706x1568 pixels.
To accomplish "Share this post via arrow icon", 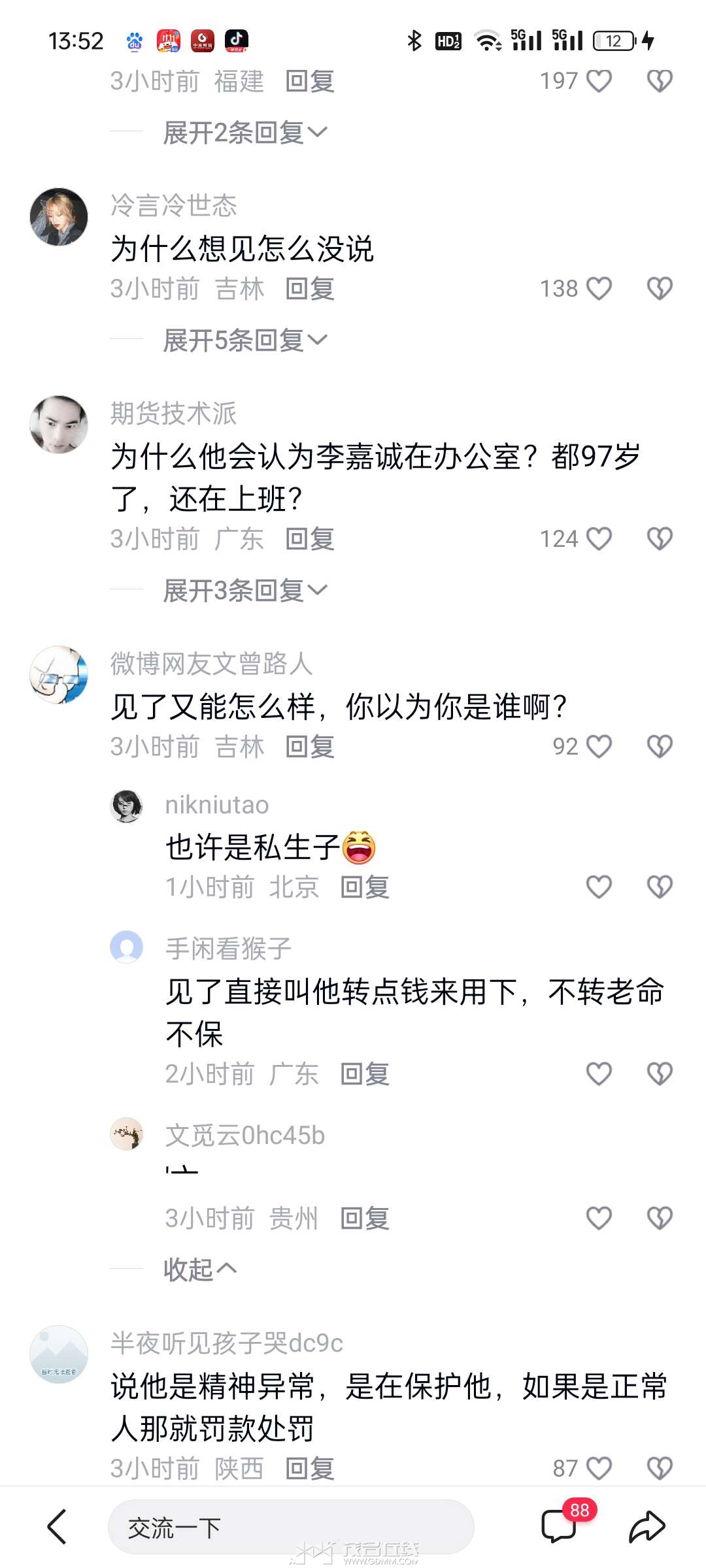I will coord(647,1527).
